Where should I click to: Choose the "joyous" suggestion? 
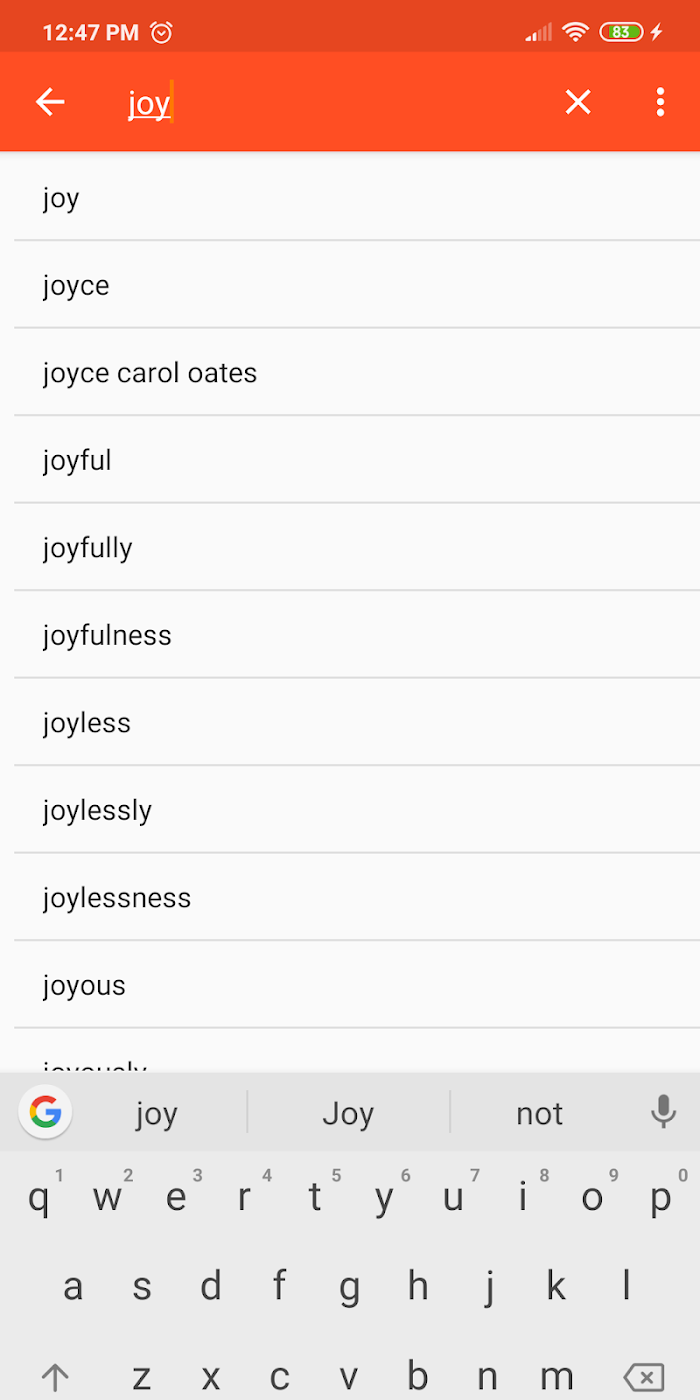pos(357,985)
